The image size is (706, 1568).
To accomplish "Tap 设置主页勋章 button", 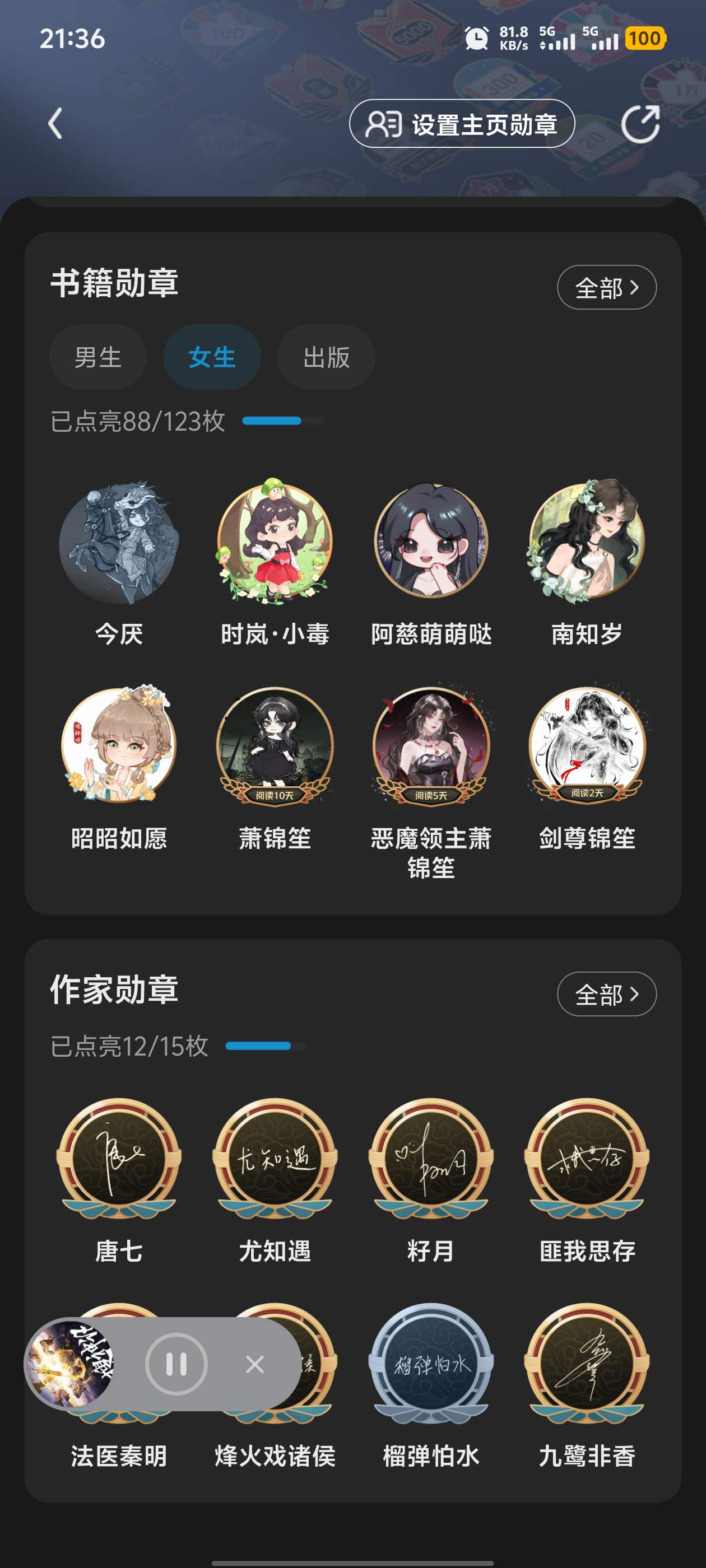I will tap(462, 124).
